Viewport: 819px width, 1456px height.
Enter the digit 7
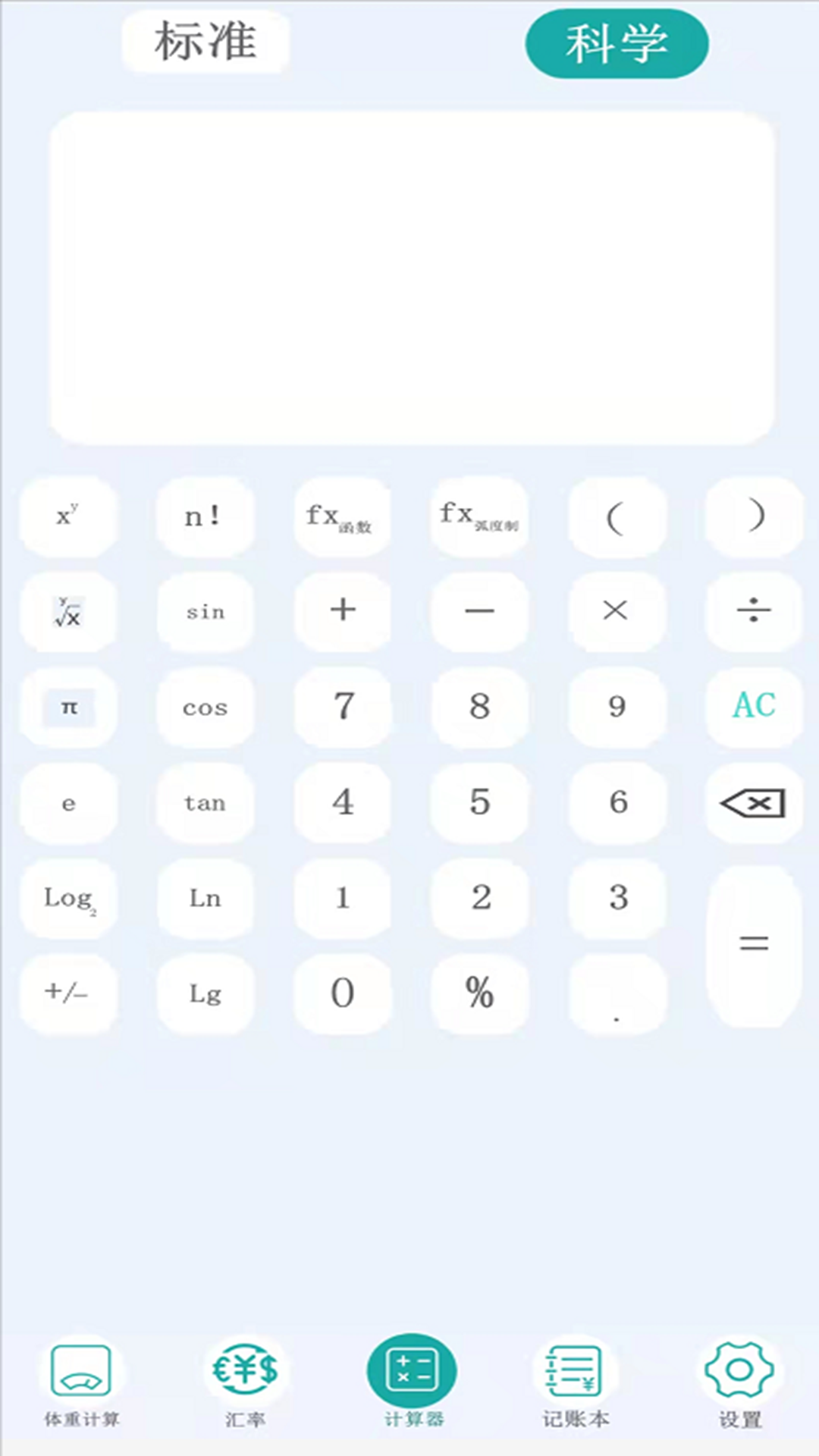point(343,708)
